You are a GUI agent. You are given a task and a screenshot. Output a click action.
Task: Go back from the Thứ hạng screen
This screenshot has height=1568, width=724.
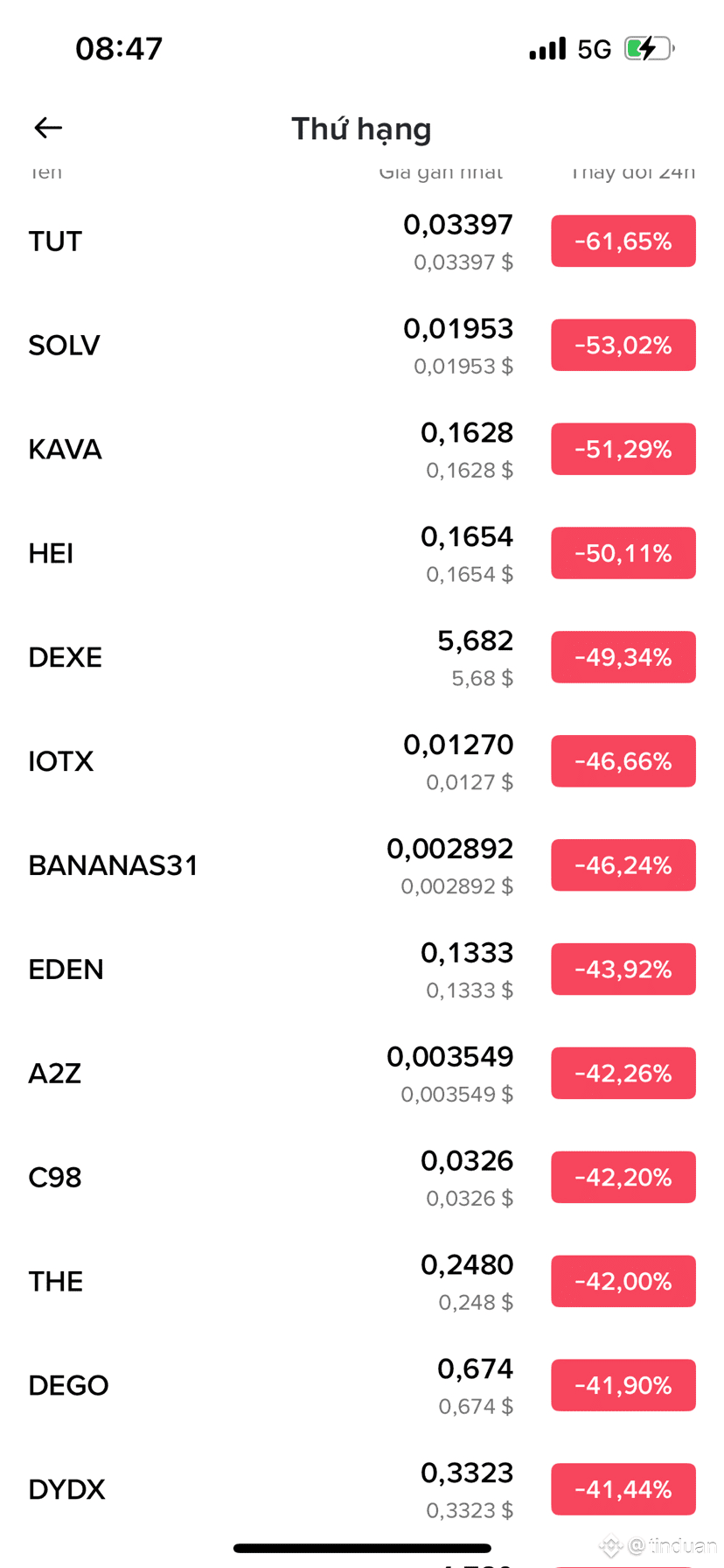click(48, 128)
